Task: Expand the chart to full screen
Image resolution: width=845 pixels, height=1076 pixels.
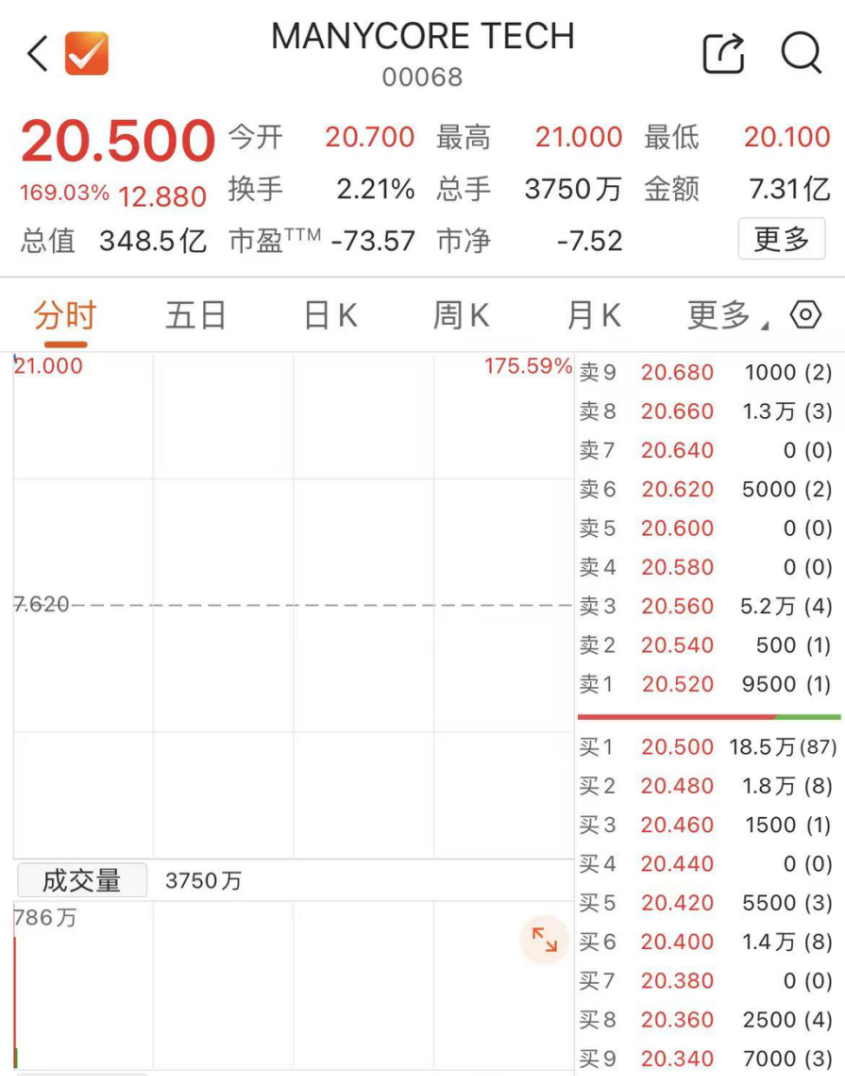Action: (x=545, y=940)
